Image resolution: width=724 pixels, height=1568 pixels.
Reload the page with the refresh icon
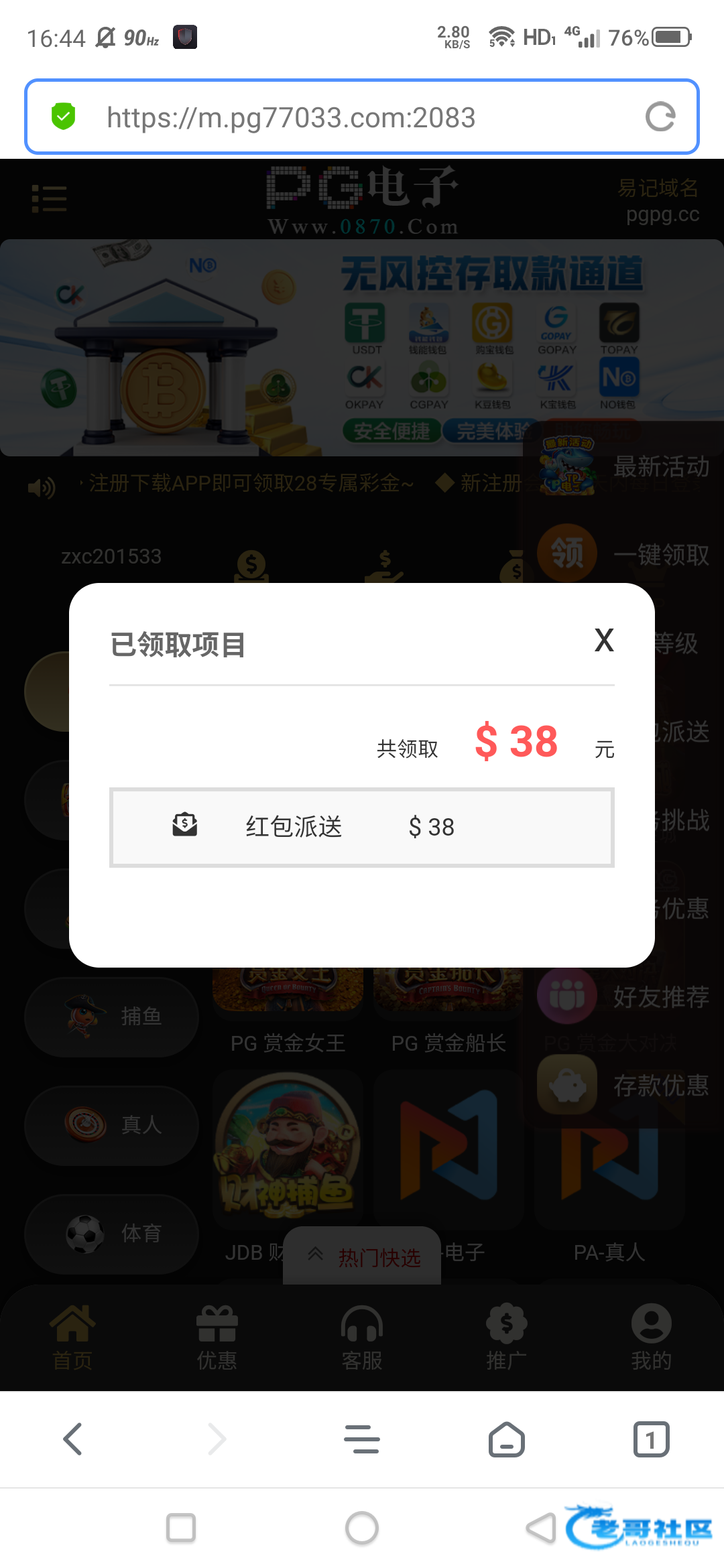[660, 117]
